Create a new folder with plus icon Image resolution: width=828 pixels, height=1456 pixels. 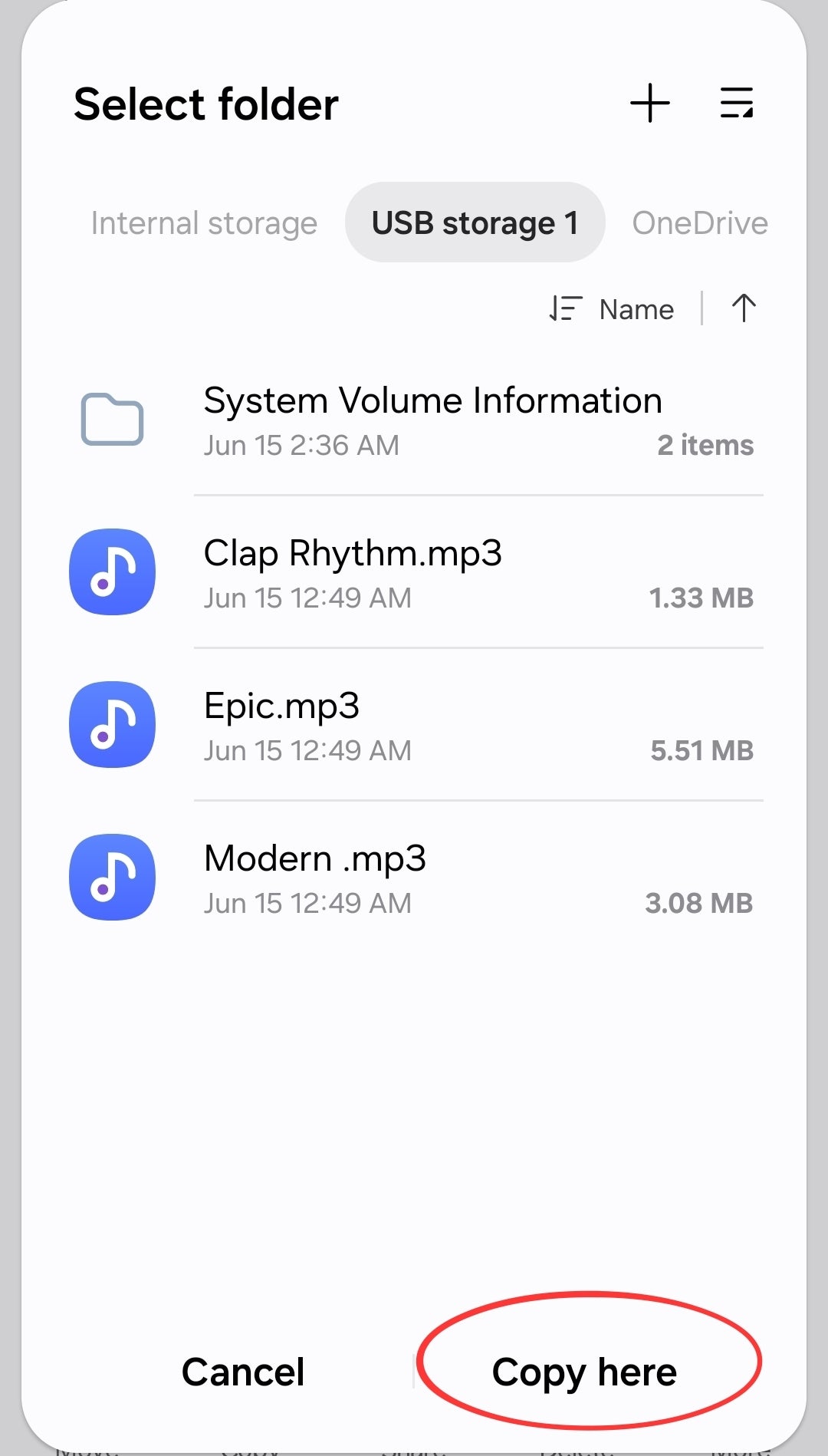(x=650, y=104)
